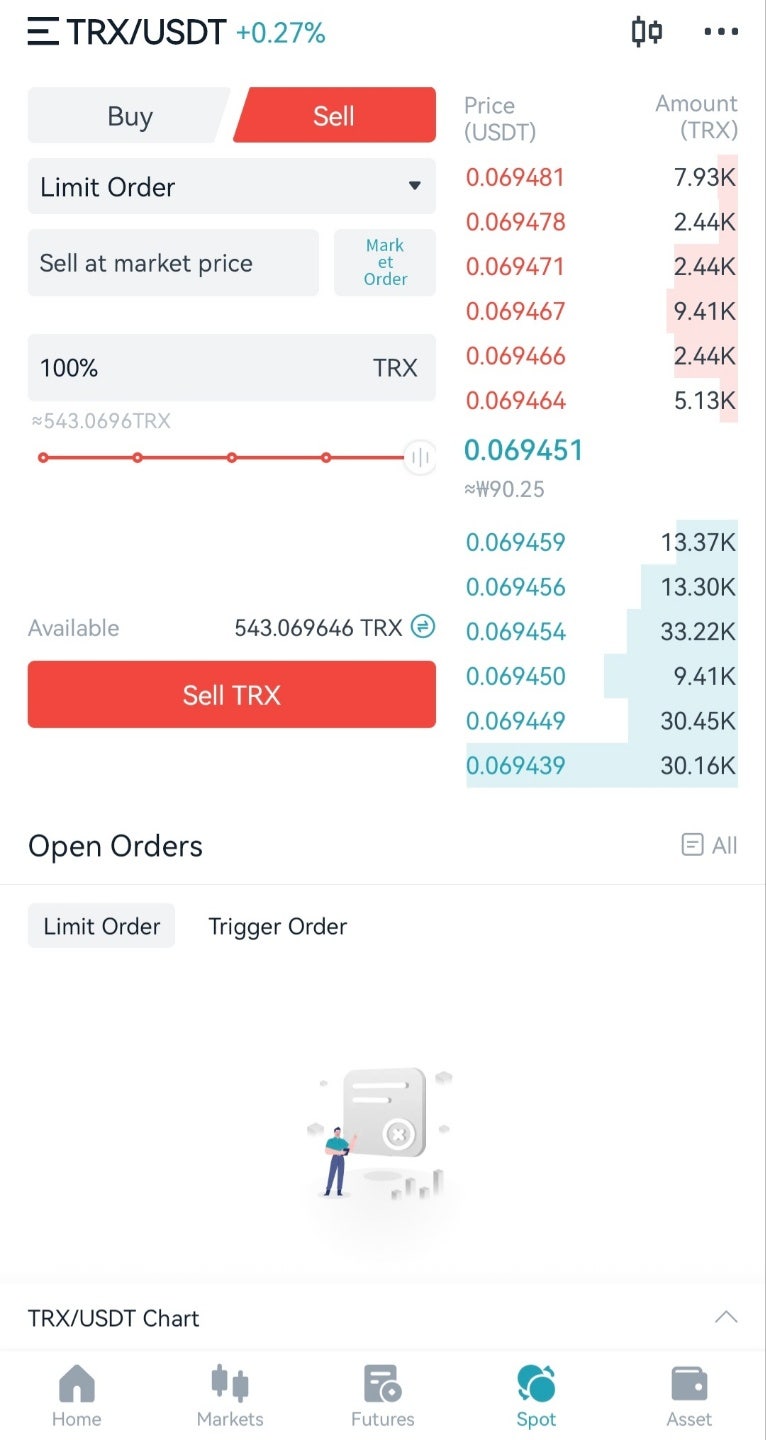View All open orders

(709, 846)
